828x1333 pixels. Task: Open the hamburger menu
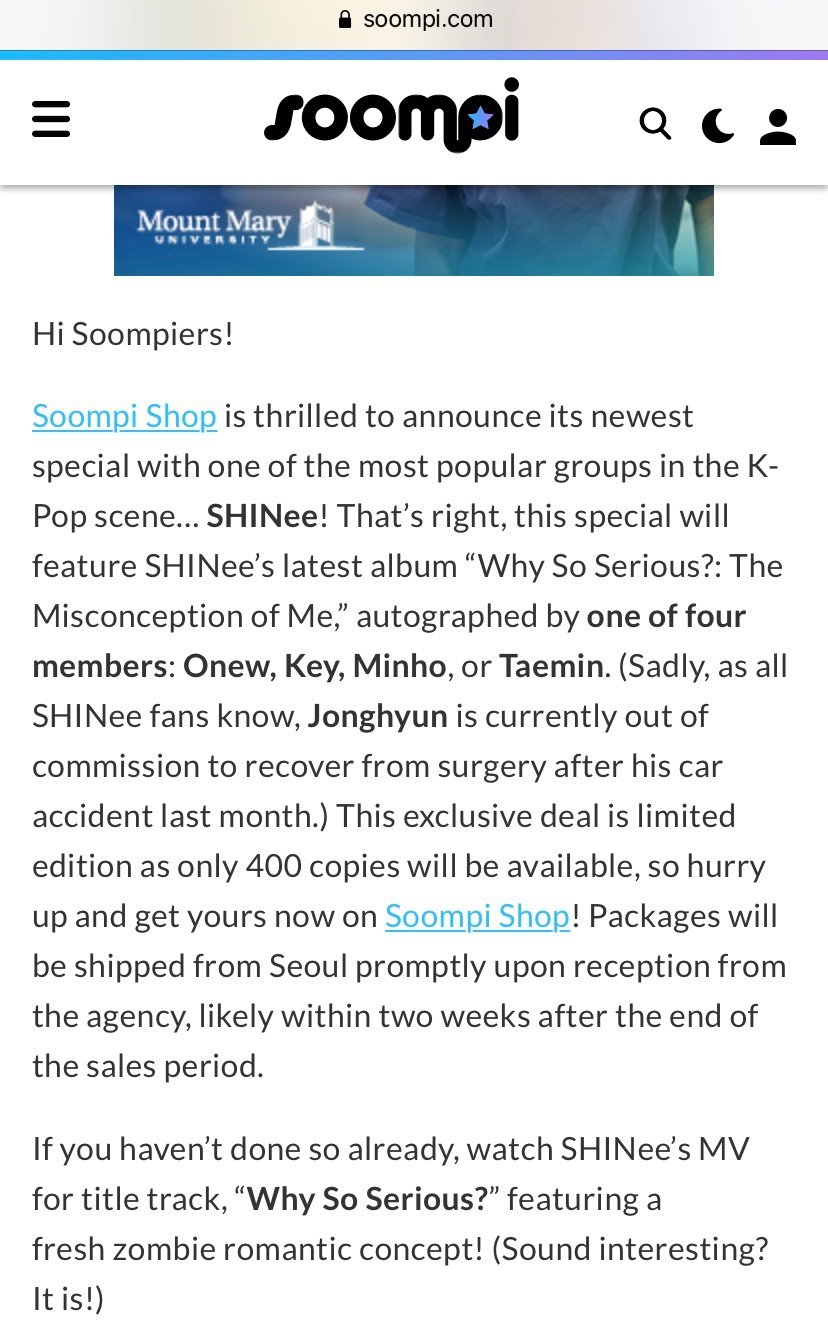click(51, 121)
